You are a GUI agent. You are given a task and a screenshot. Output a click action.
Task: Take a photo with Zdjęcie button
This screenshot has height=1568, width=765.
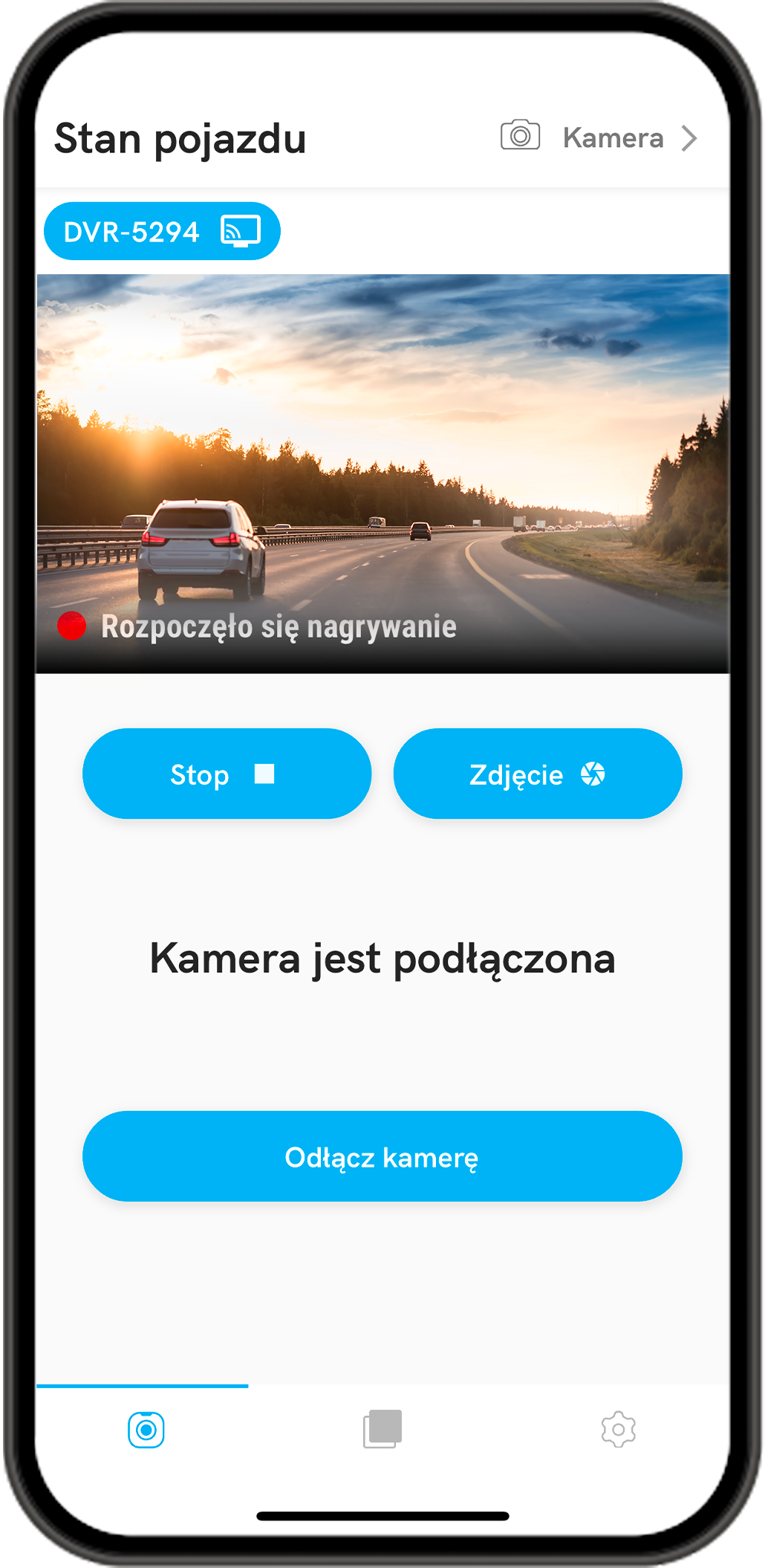coord(537,774)
